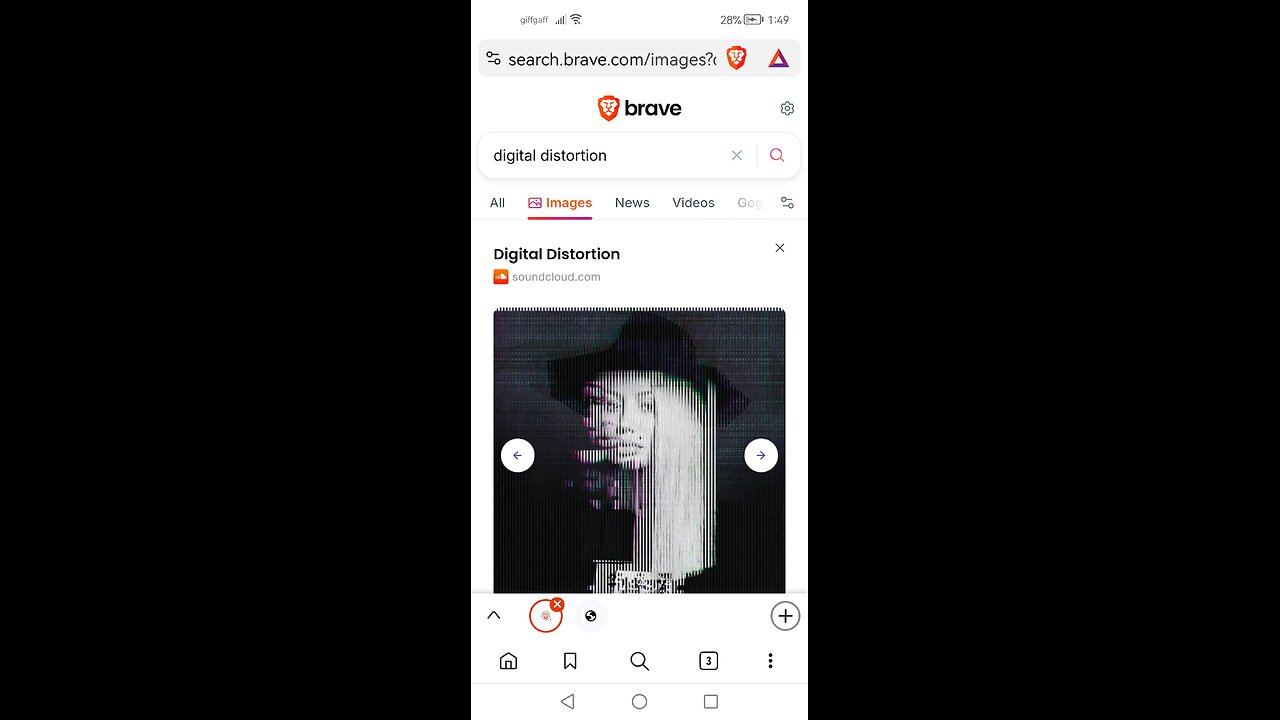Open the Brave Shields lion icon
This screenshot has height=720, width=1280.
point(737,58)
